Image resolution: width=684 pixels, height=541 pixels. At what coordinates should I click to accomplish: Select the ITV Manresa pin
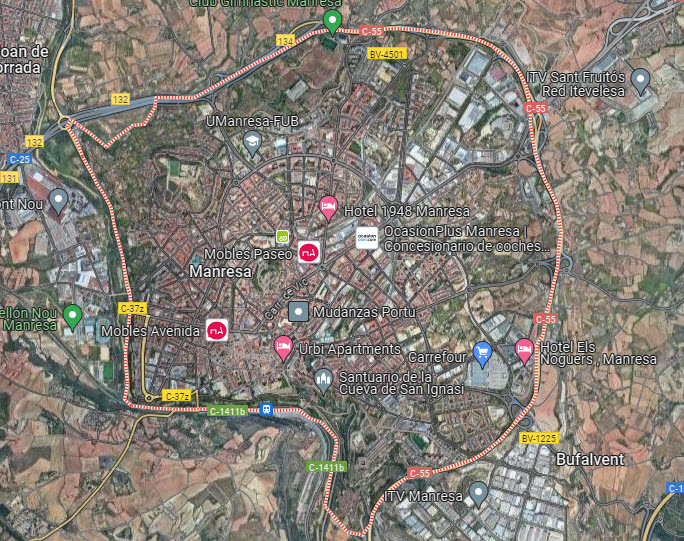click(x=479, y=492)
